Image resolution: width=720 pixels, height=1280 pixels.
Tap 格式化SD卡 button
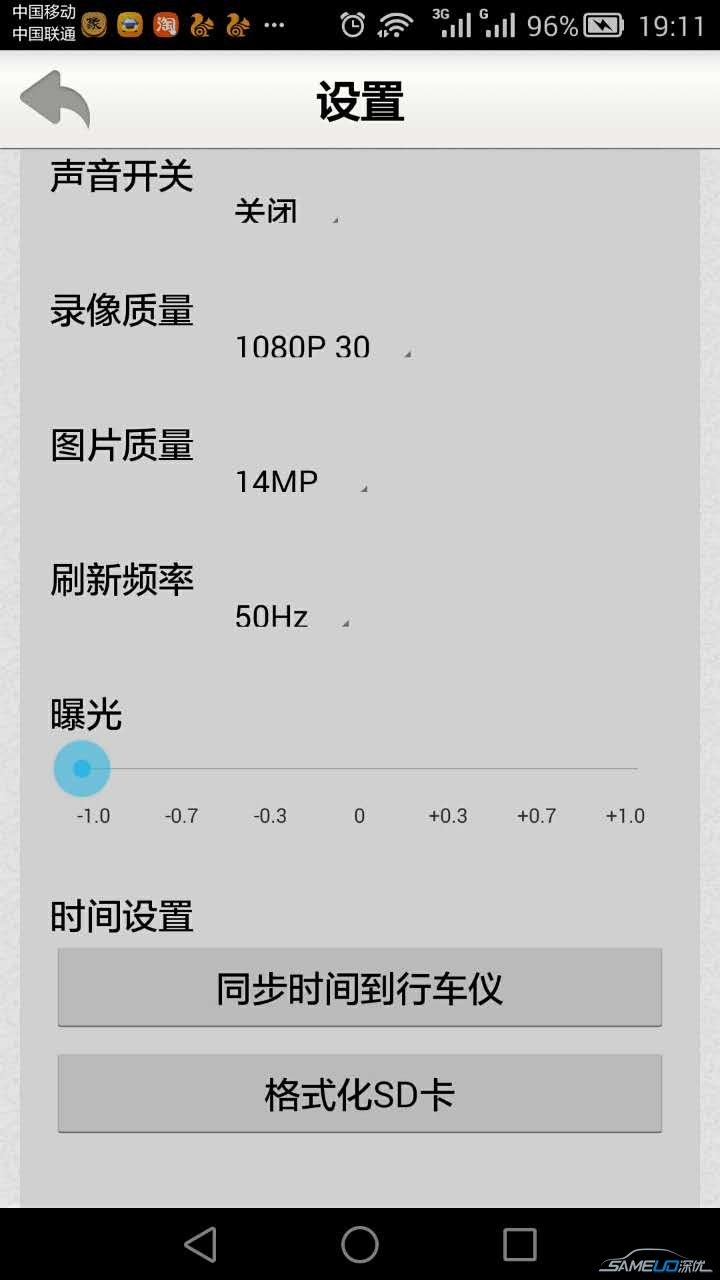360,1094
